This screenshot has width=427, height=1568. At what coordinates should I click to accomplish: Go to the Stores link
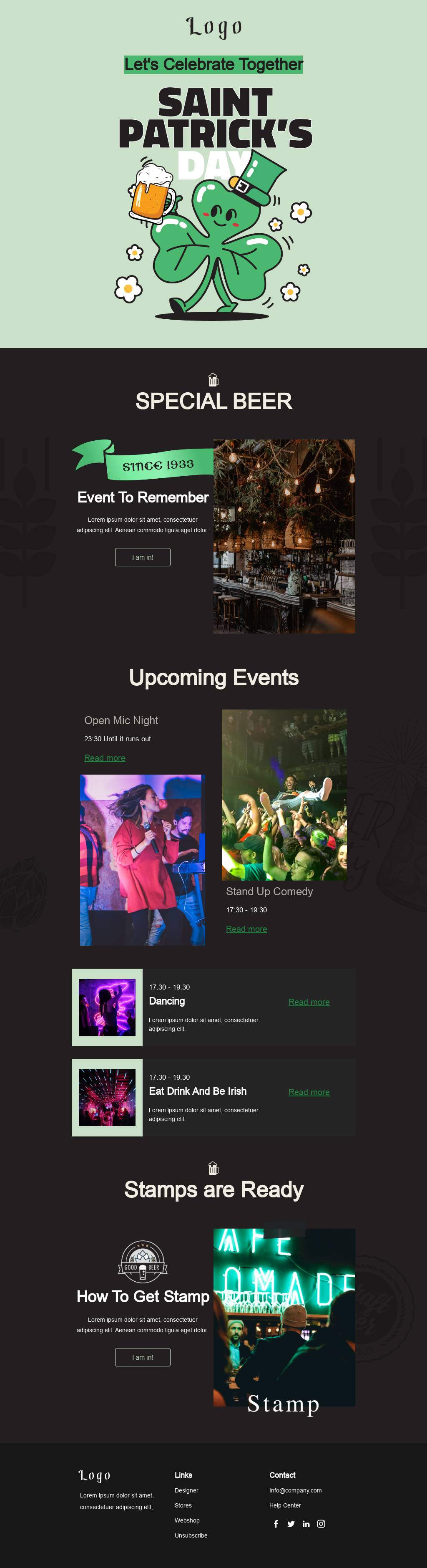point(183,1505)
